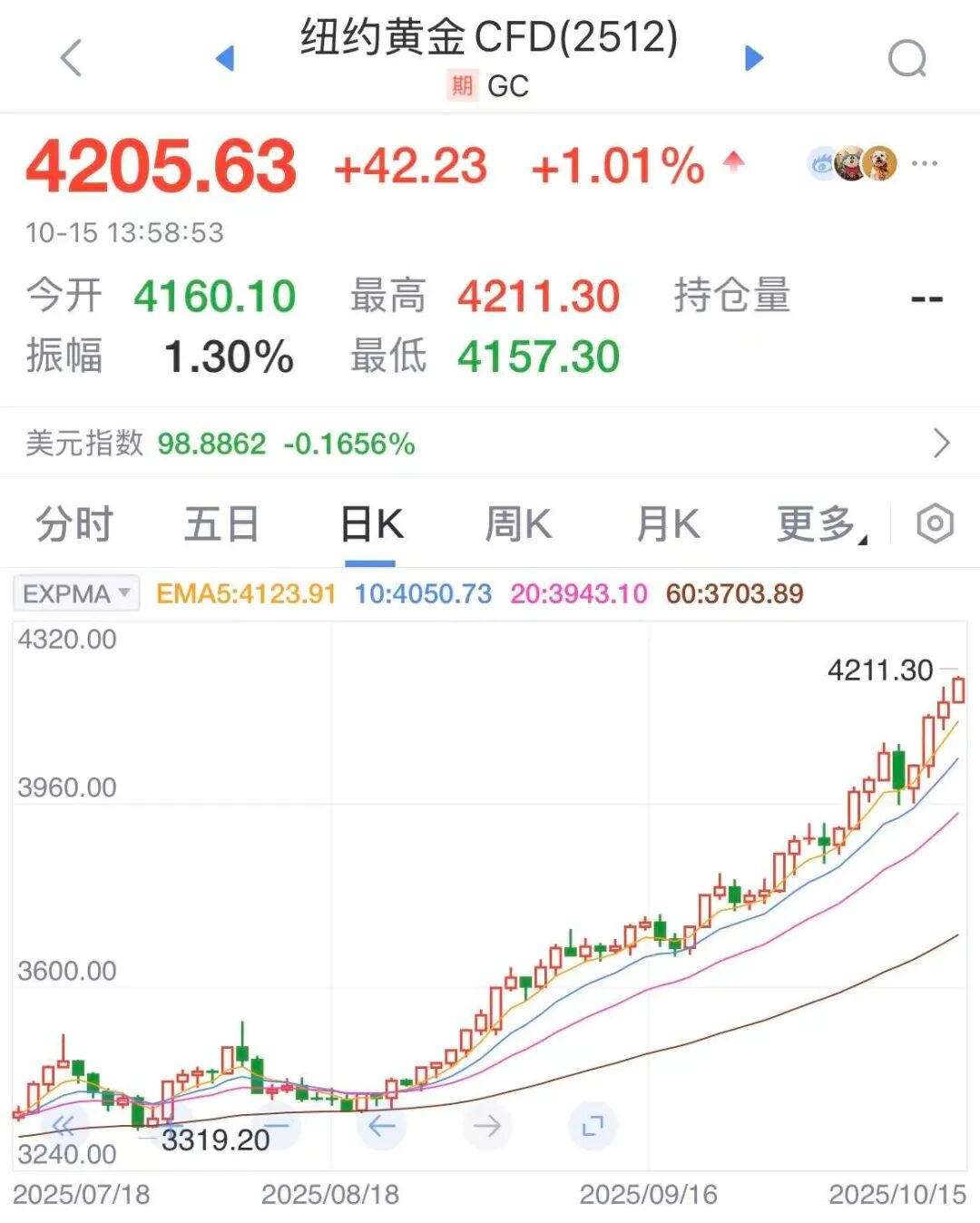980x1223 pixels.
Task: Switch to the 分时 tab
Action: pyautogui.click(x=74, y=524)
